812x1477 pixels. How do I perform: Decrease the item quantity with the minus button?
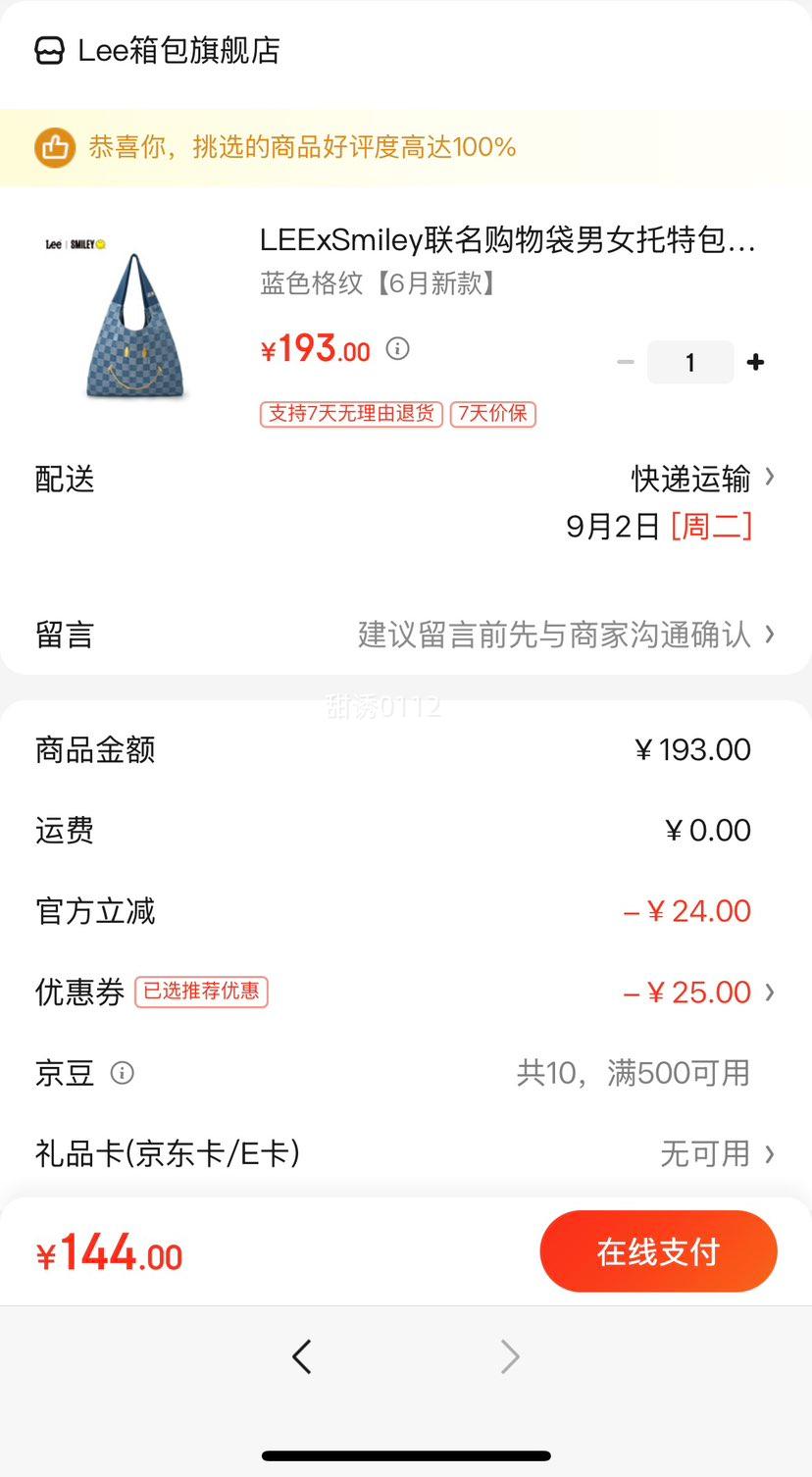pos(625,362)
